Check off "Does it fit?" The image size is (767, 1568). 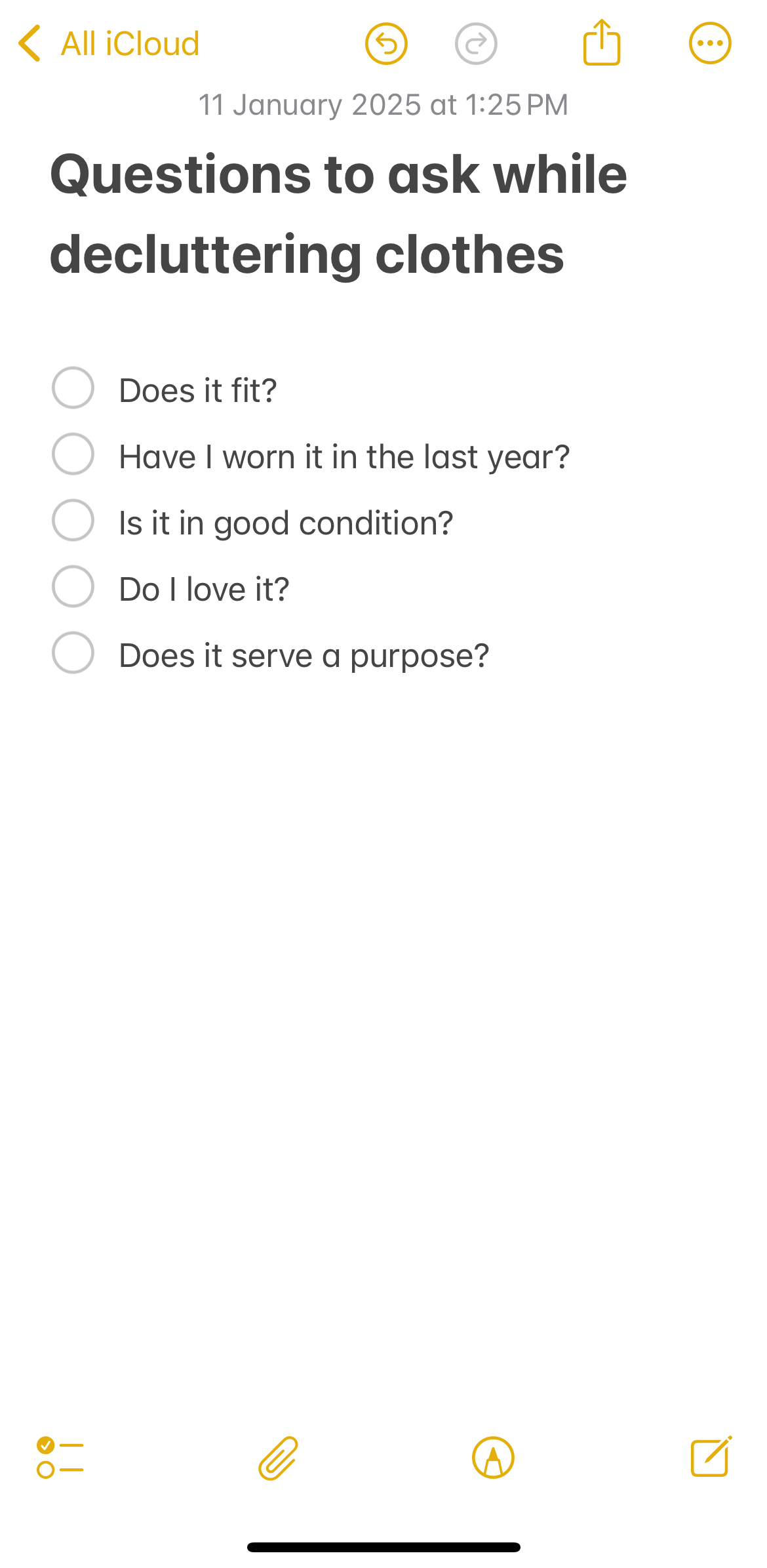click(x=73, y=388)
